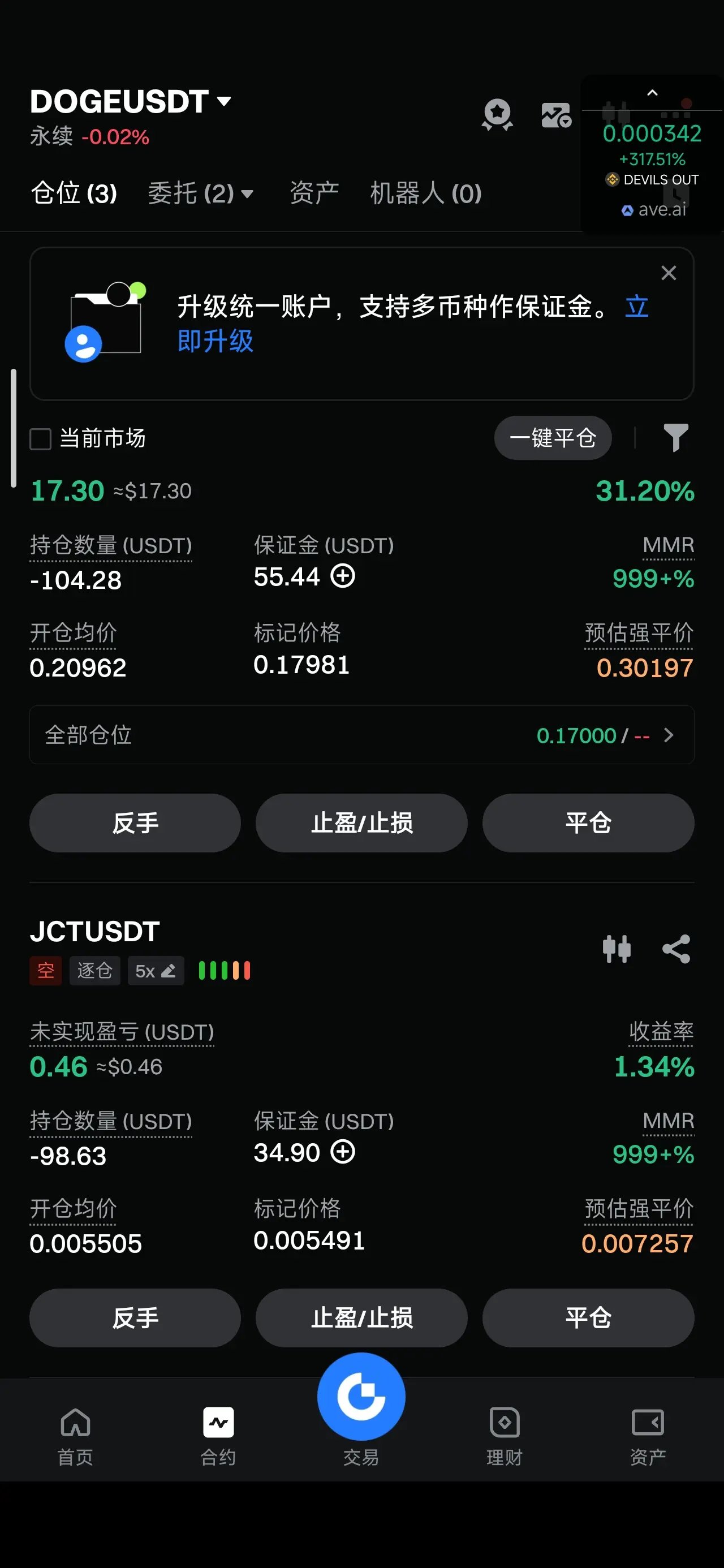Add margin to the 55.44 position

click(x=343, y=576)
